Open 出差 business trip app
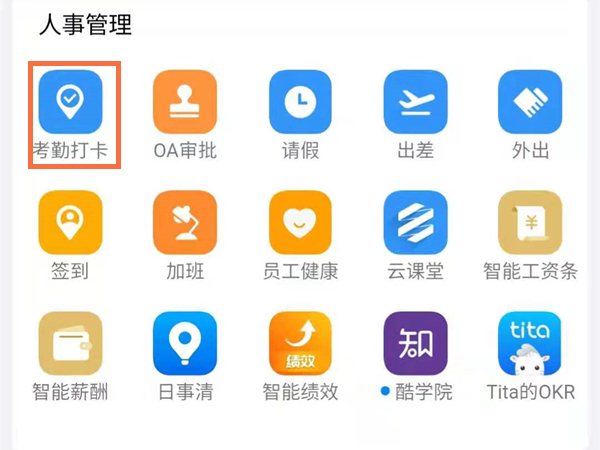600x450 pixels. (416, 102)
